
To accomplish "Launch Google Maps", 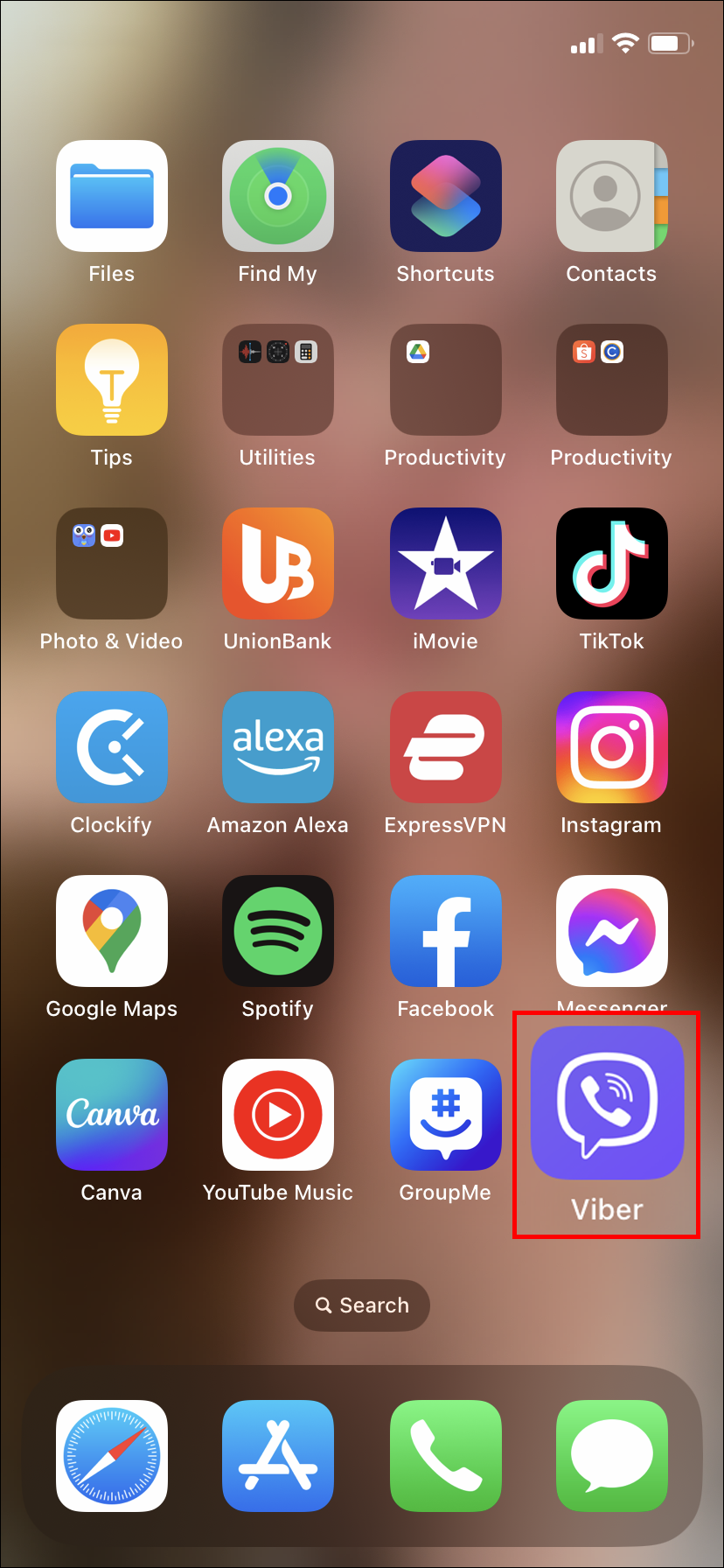I will (x=112, y=931).
